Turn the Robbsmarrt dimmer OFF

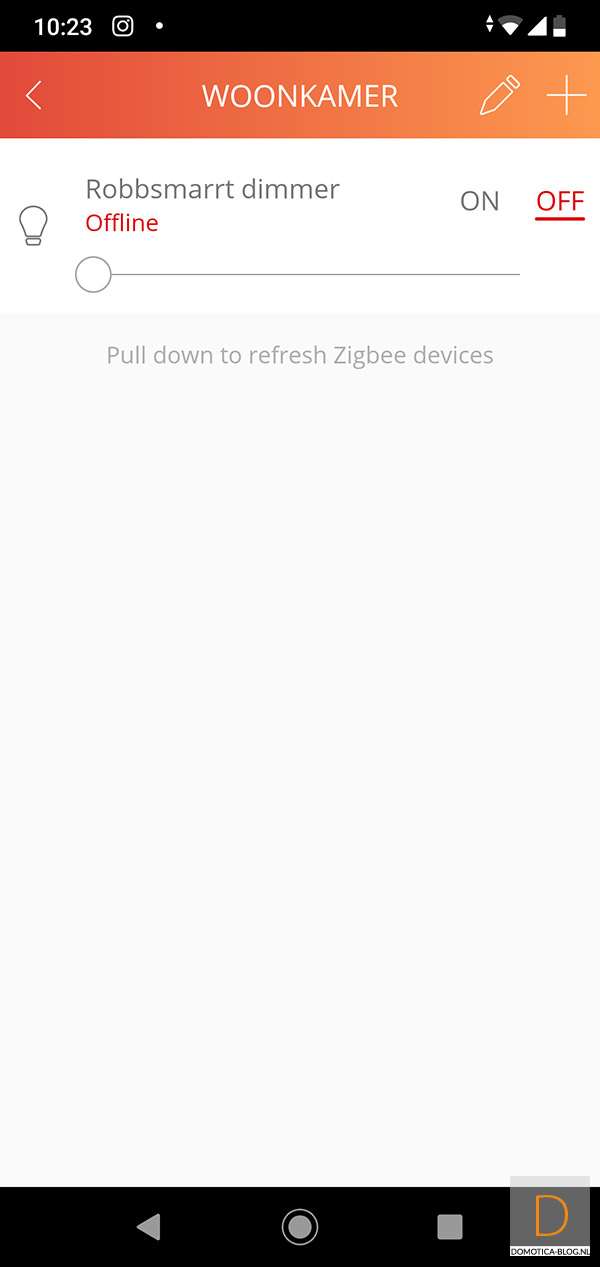[x=560, y=201]
